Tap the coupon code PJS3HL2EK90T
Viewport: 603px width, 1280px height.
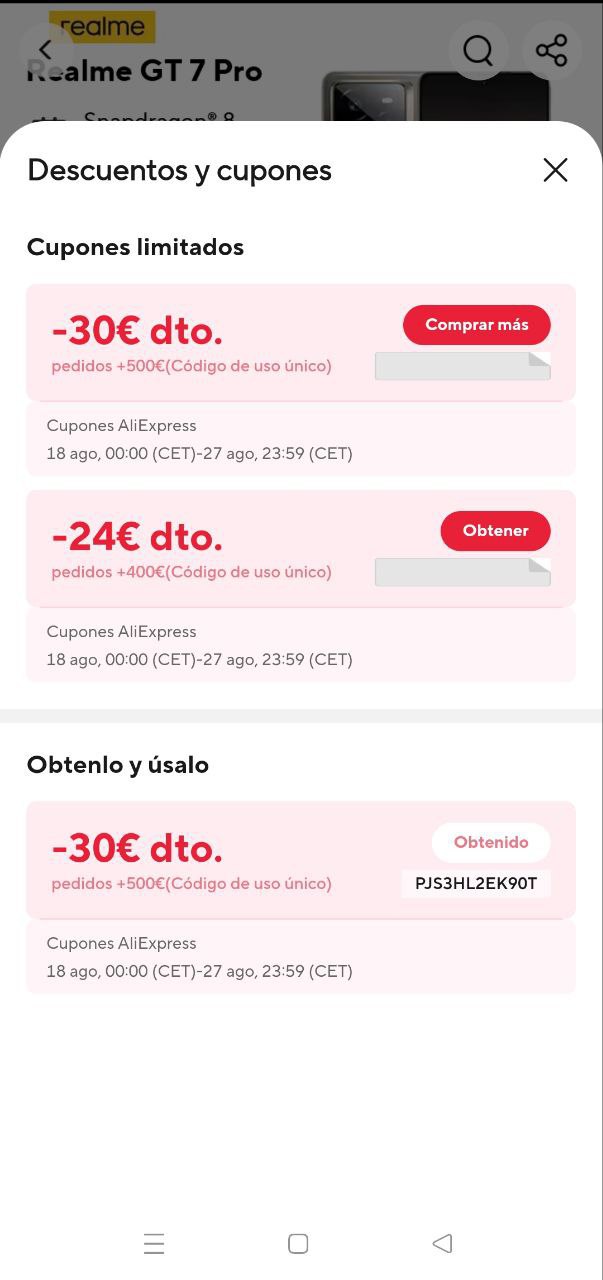pyautogui.click(x=476, y=884)
